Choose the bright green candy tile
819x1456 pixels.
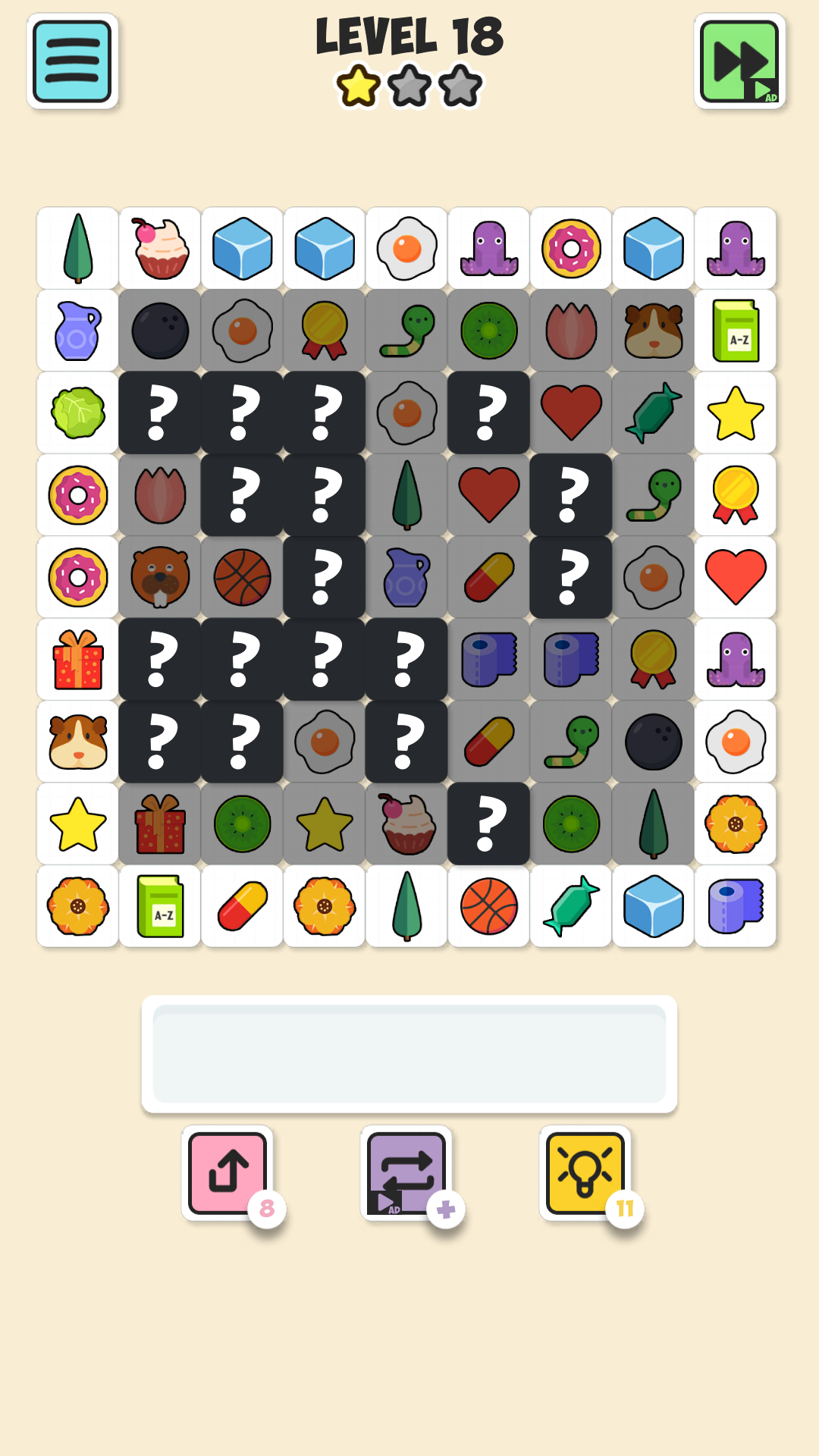[x=571, y=906]
